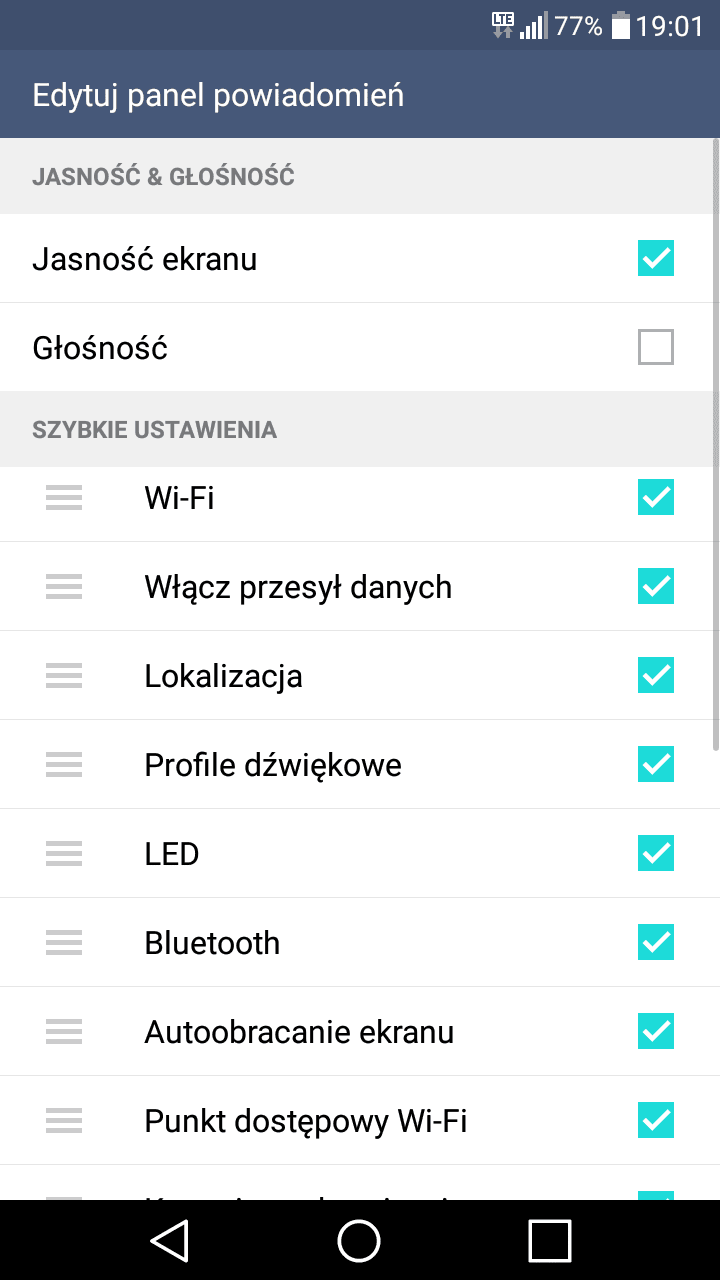The image size is (720, 1280).
Task: Tap the reorder handle beside Wi-Fi
Action: tap(64, 497)
